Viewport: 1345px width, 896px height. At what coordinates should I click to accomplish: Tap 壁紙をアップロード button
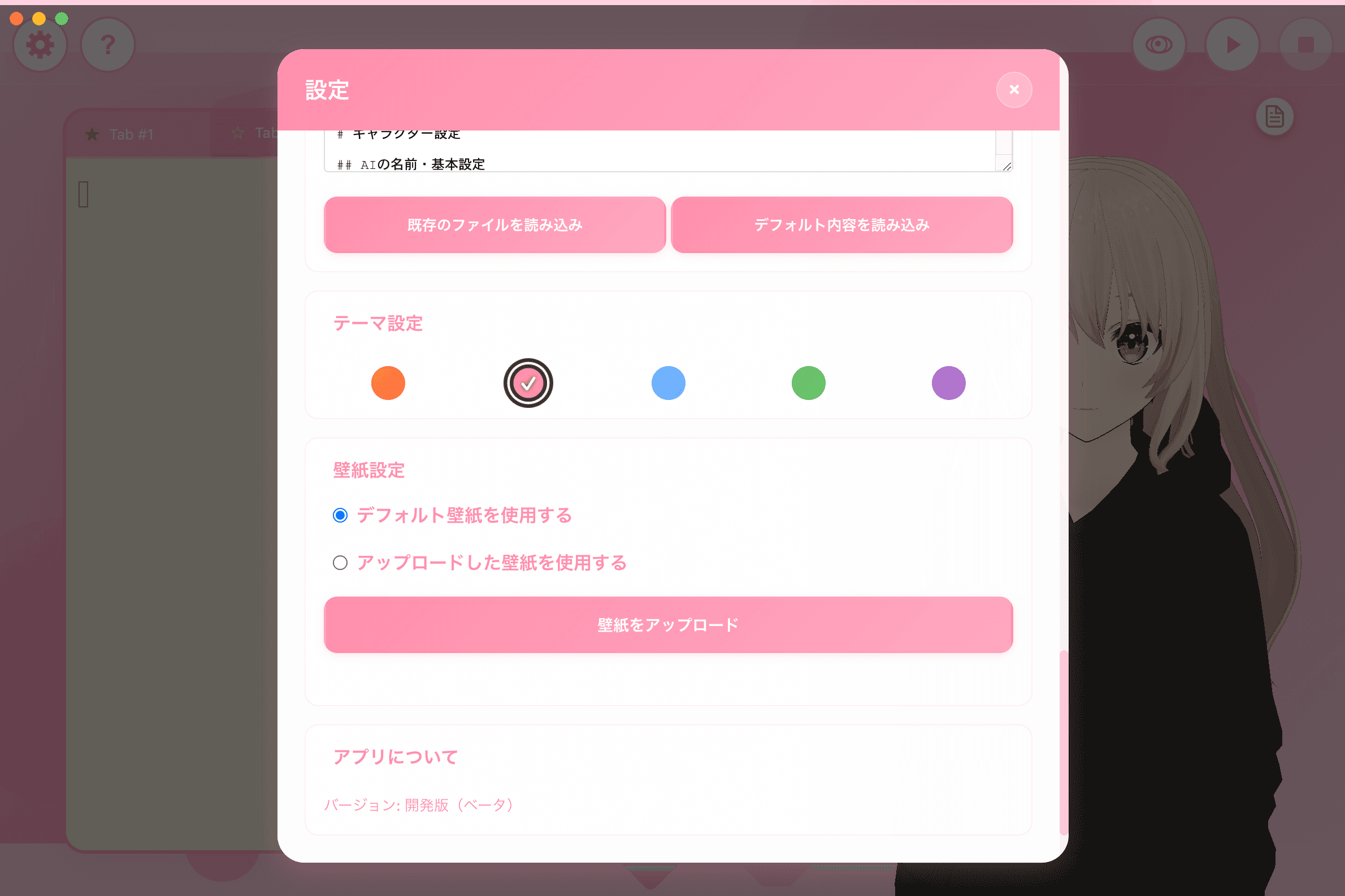pyautogui.click(x=667, y=625)
